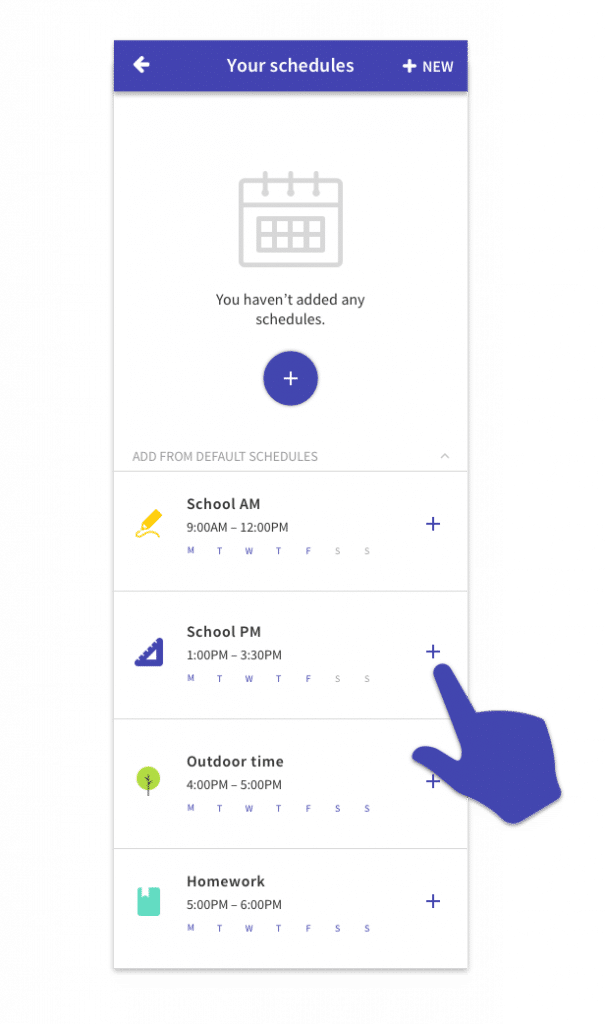This screenshot has width=606, height=1024.
Task: Tap + NEW to create schedule
Action: 427,66
